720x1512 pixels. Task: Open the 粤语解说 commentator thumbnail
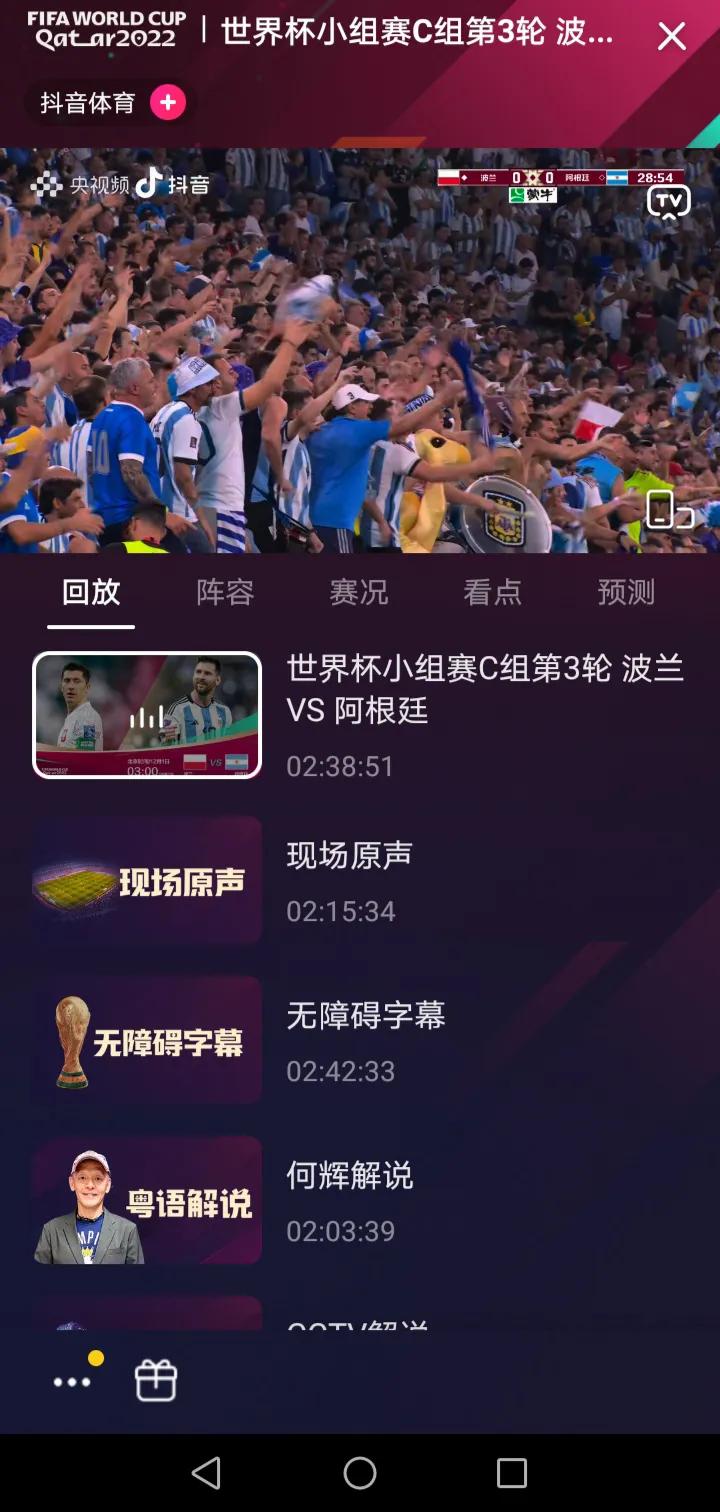tap(146, 1201)
